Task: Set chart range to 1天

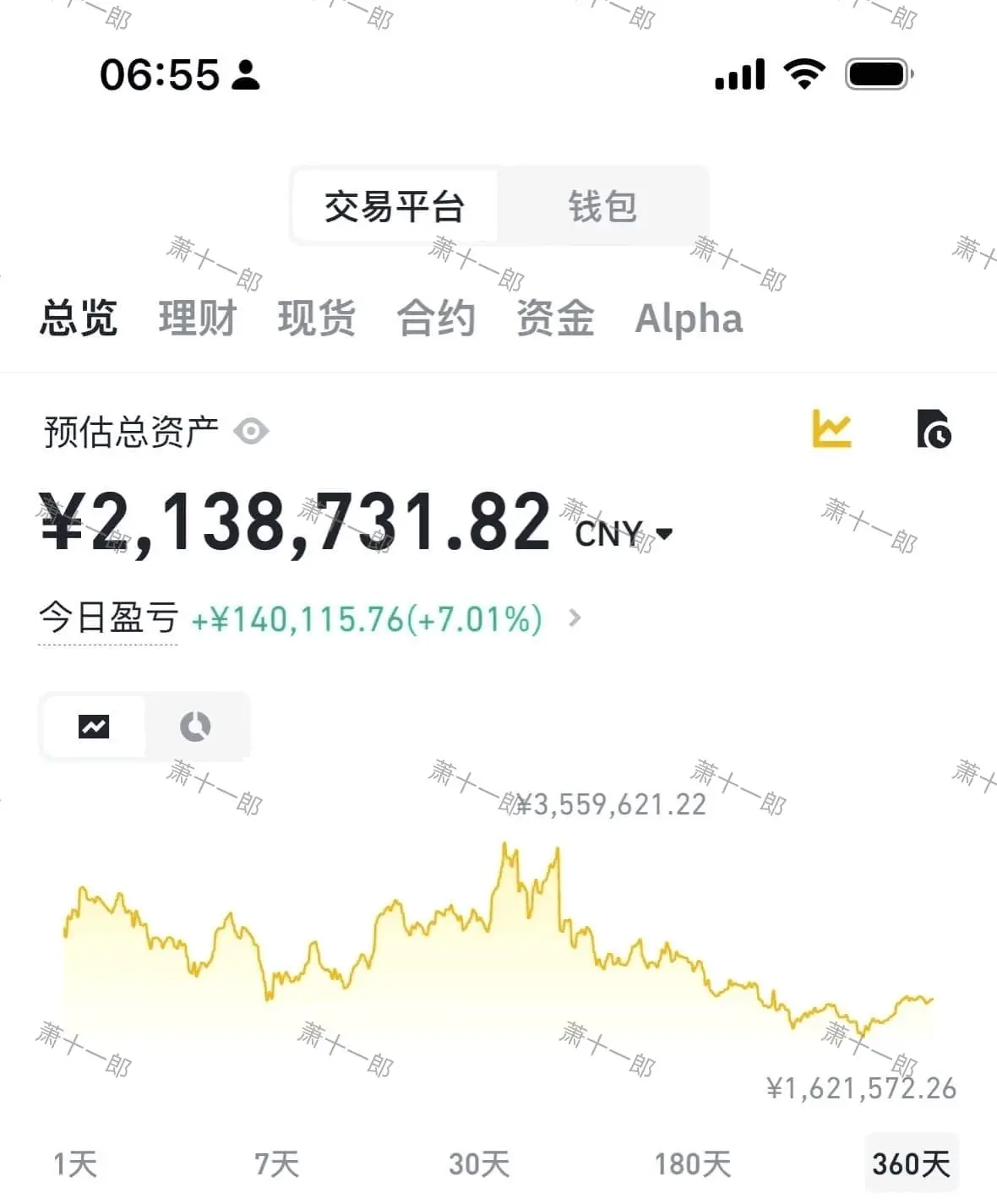Action: pyautogui.click(x=75, y=1164)
